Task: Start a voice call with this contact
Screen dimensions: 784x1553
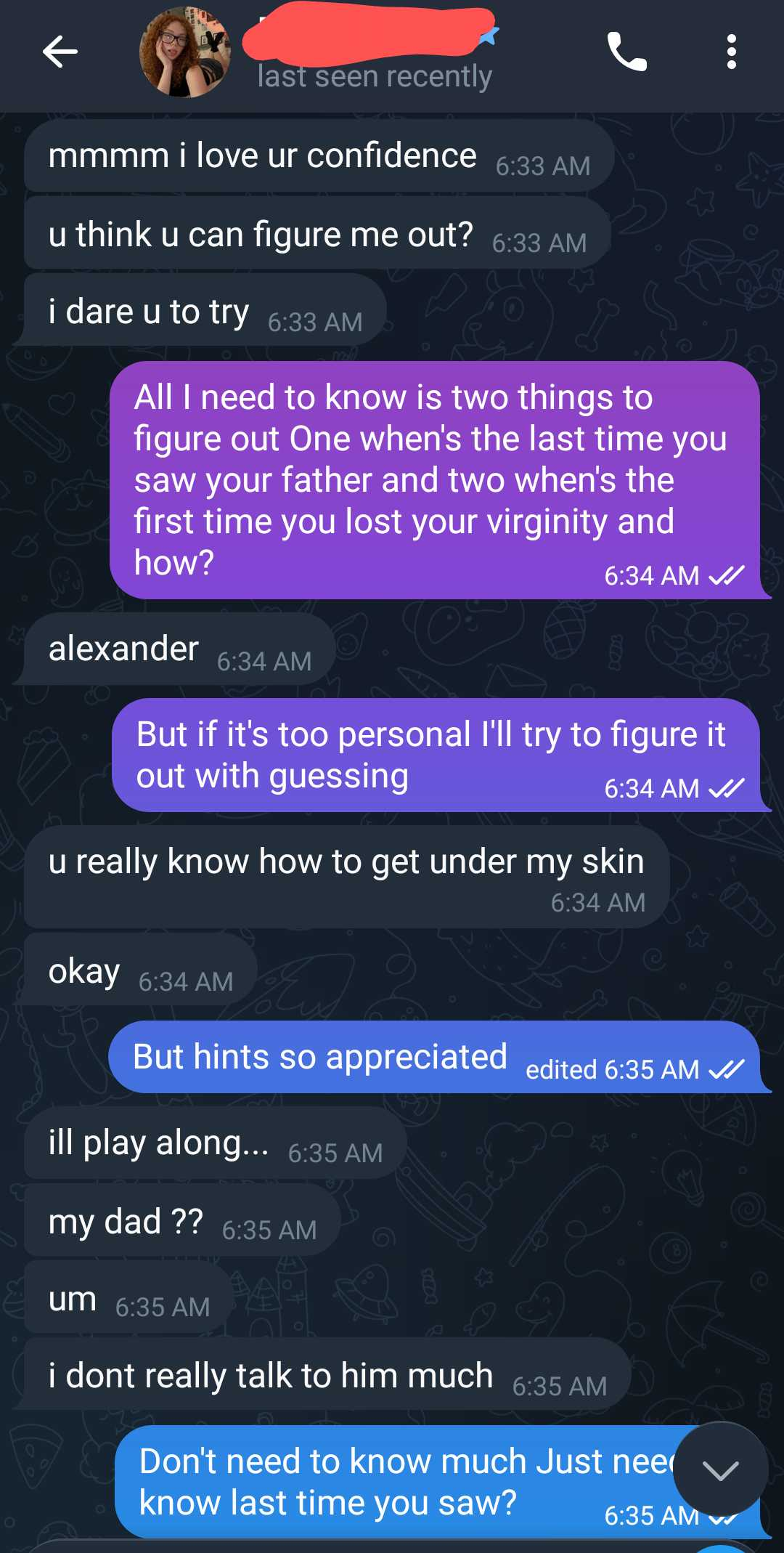Action: click(x=626, y=52)
